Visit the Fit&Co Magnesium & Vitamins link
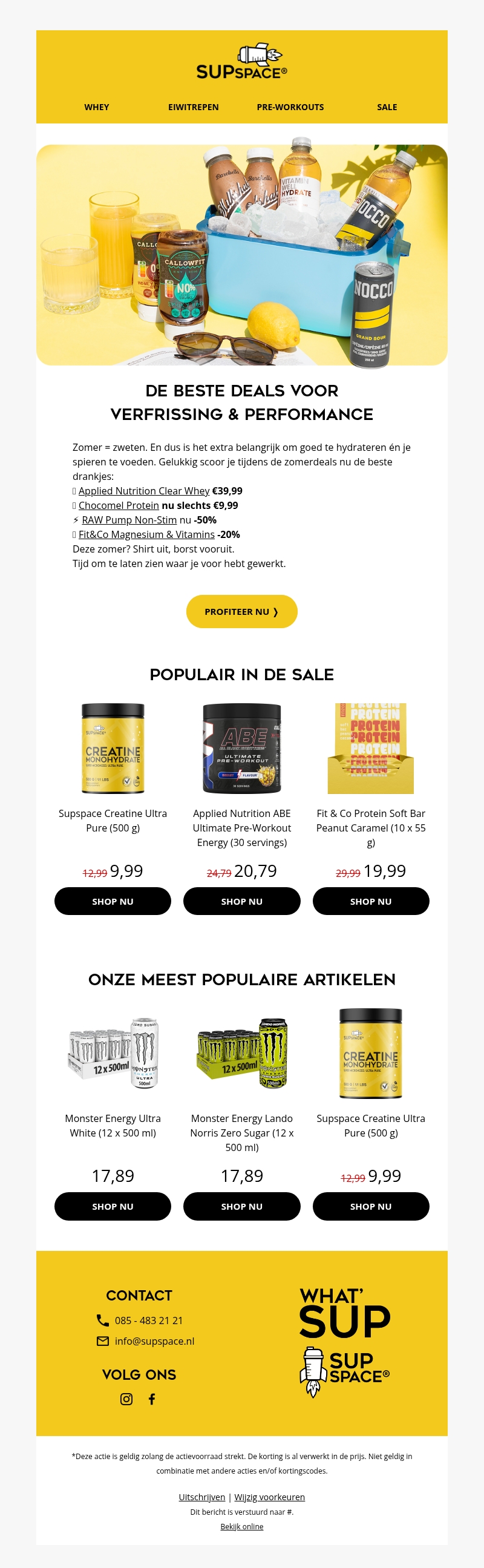Viewport: 484px width, 1568px height. pyautogui.click(x=146, y=534)
